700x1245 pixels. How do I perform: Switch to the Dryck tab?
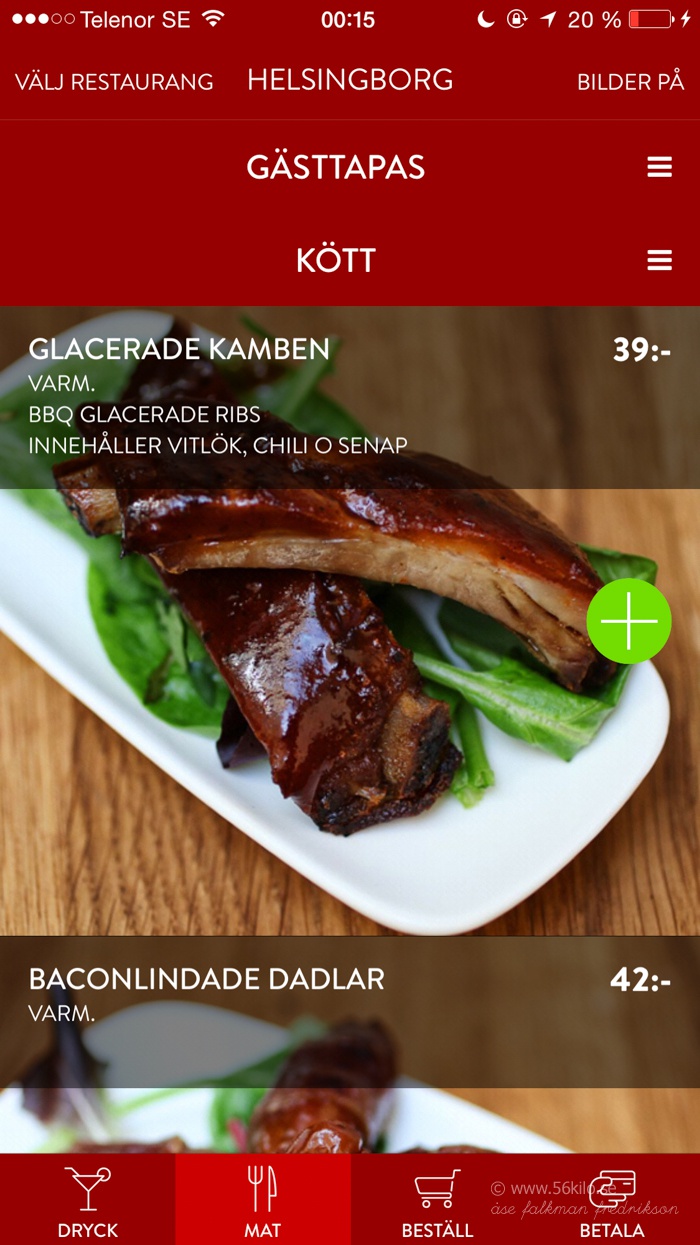pos(88,1200)
